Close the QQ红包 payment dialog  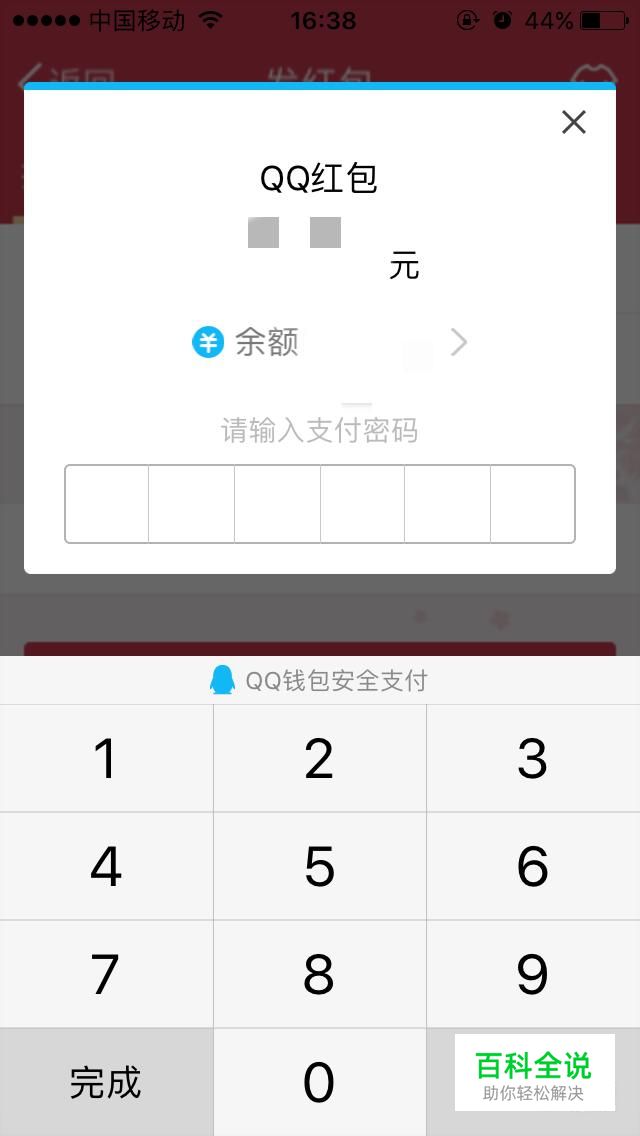click(573, 122)
